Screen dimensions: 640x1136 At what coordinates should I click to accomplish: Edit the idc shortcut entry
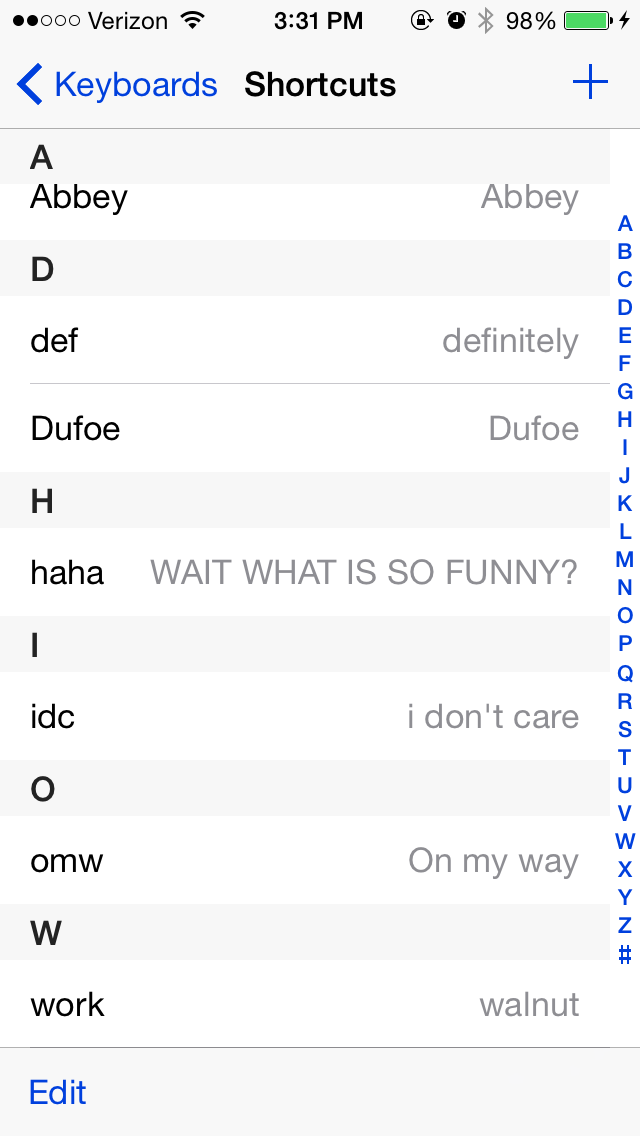tap(304, 716)
